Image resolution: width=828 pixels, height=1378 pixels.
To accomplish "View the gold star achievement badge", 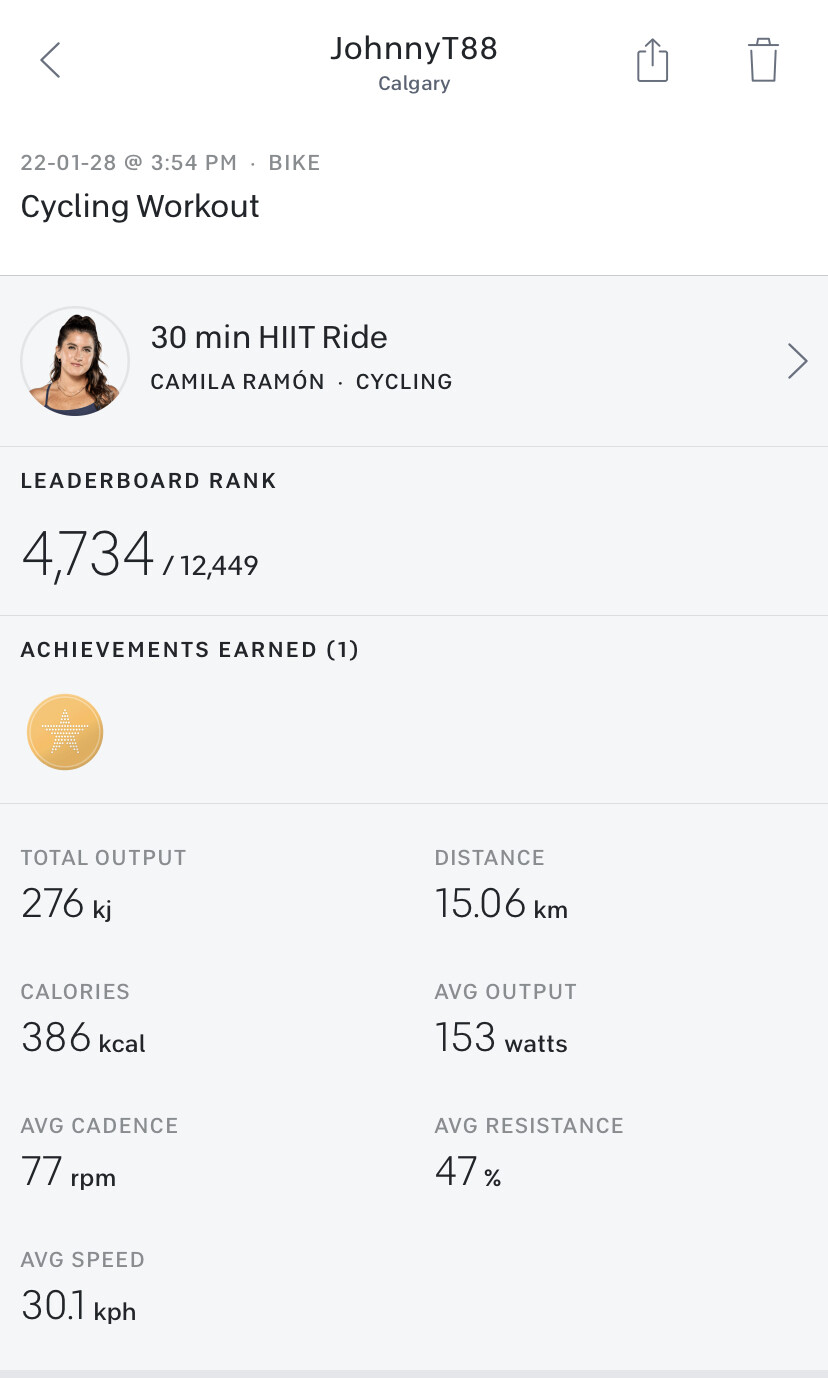I will click(x=65, y=732).
